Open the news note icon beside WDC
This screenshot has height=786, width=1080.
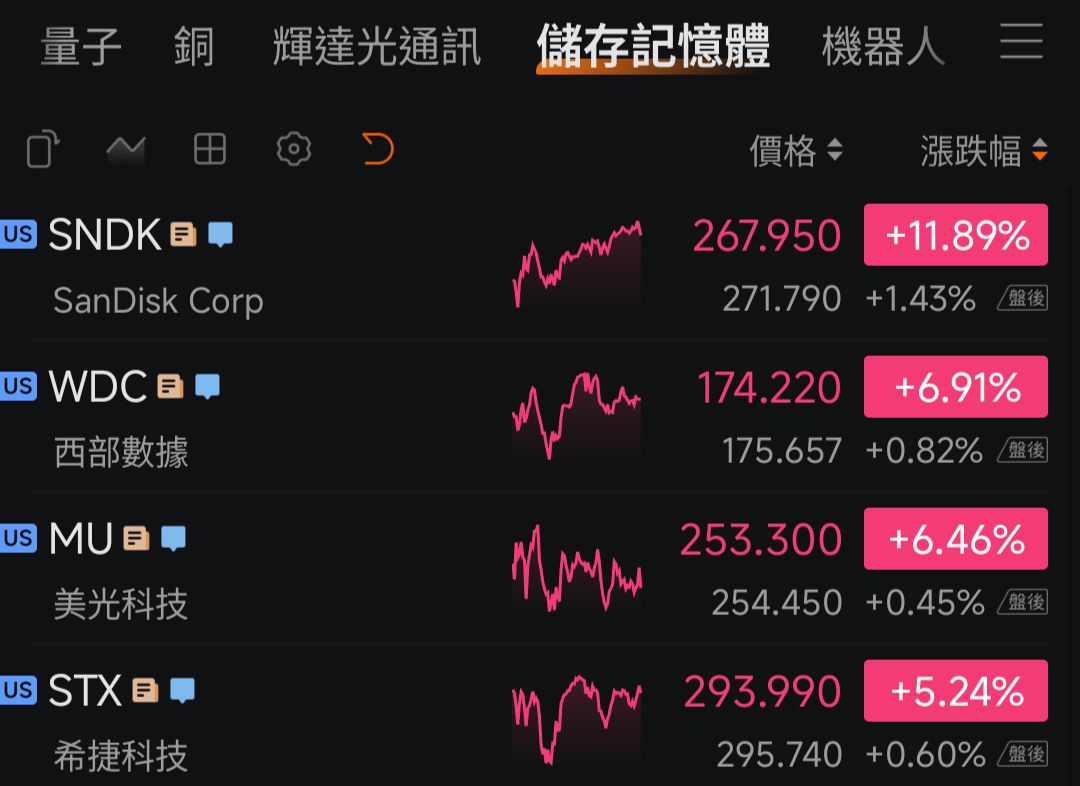[171, 387]
